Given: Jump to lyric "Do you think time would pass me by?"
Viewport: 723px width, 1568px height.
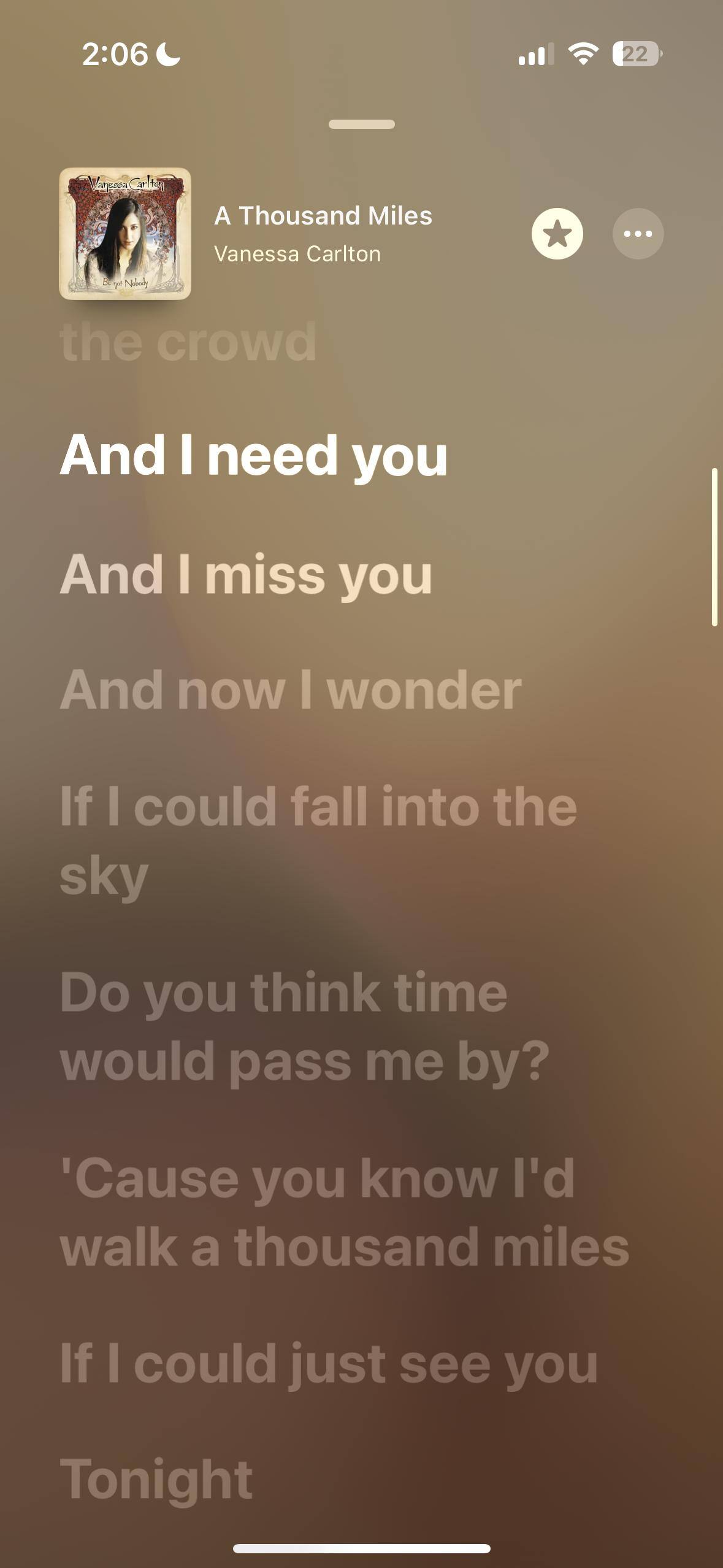Looking at the screenshot, I should [304, 1027].
